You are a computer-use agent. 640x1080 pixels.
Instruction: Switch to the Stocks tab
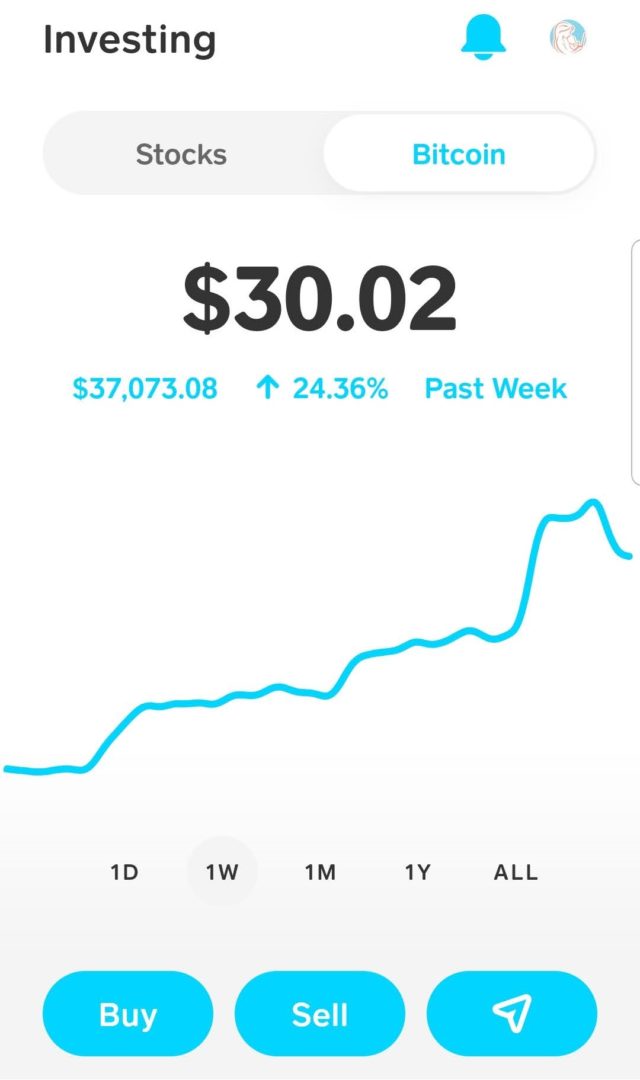coord(181,154)
